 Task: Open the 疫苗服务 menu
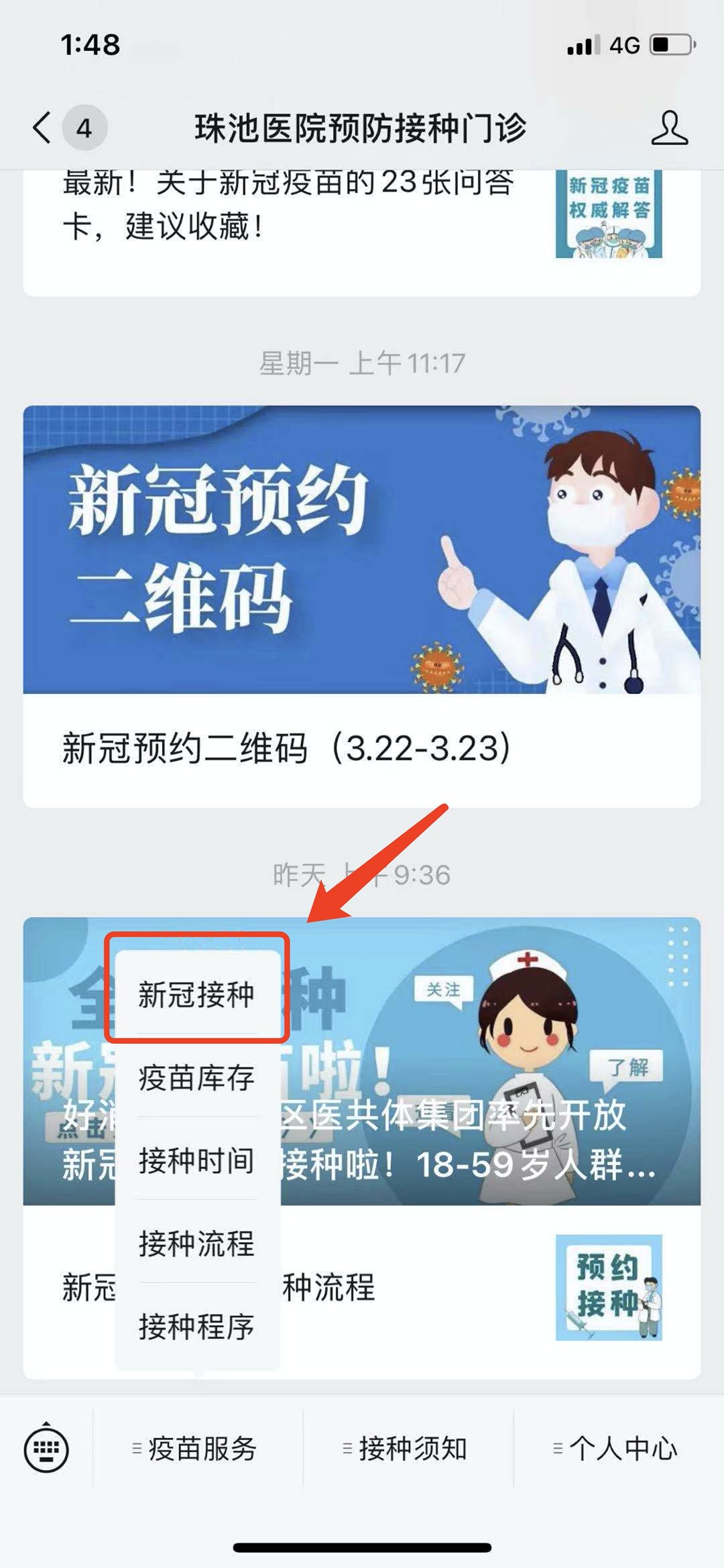click(196, 1449)
